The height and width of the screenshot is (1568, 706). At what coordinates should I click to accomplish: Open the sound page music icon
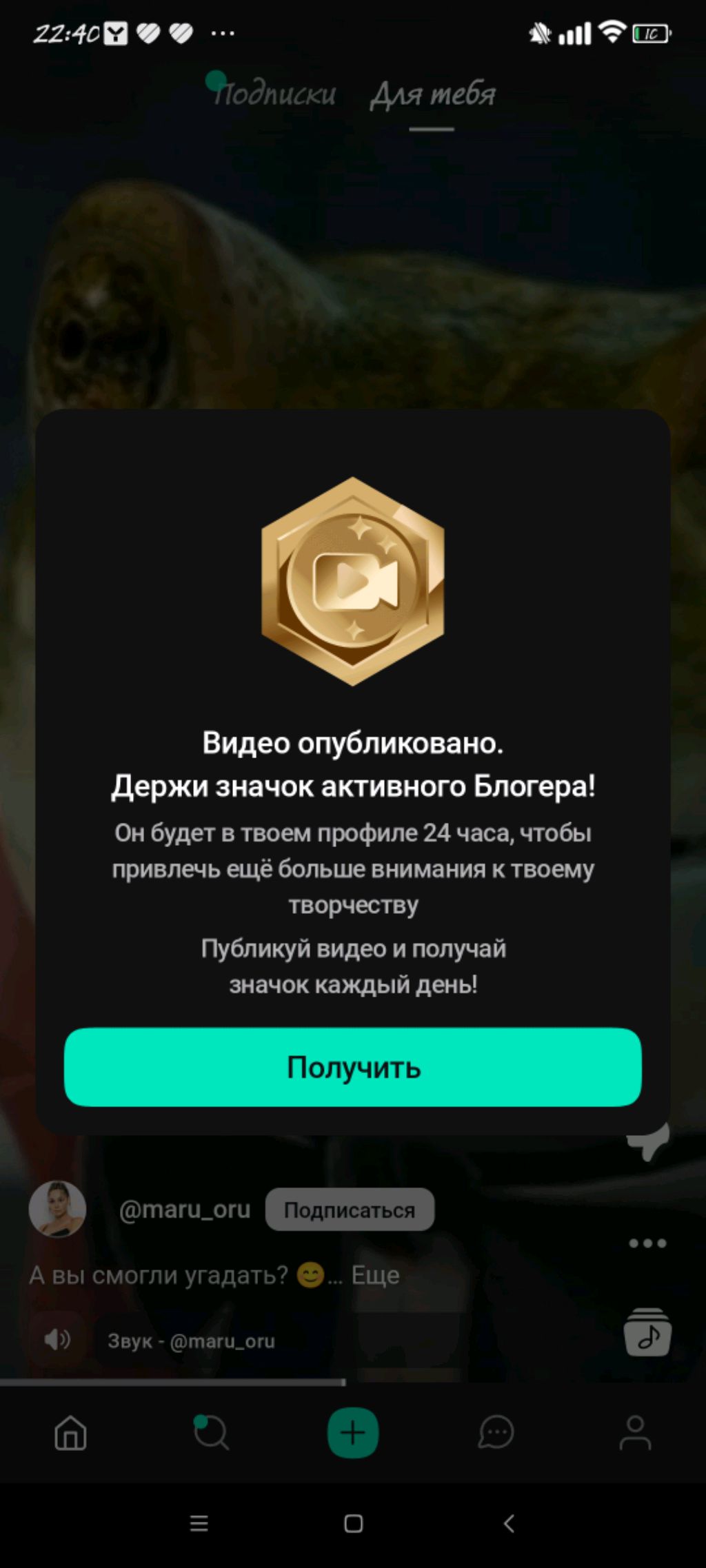click(647, 1332)
